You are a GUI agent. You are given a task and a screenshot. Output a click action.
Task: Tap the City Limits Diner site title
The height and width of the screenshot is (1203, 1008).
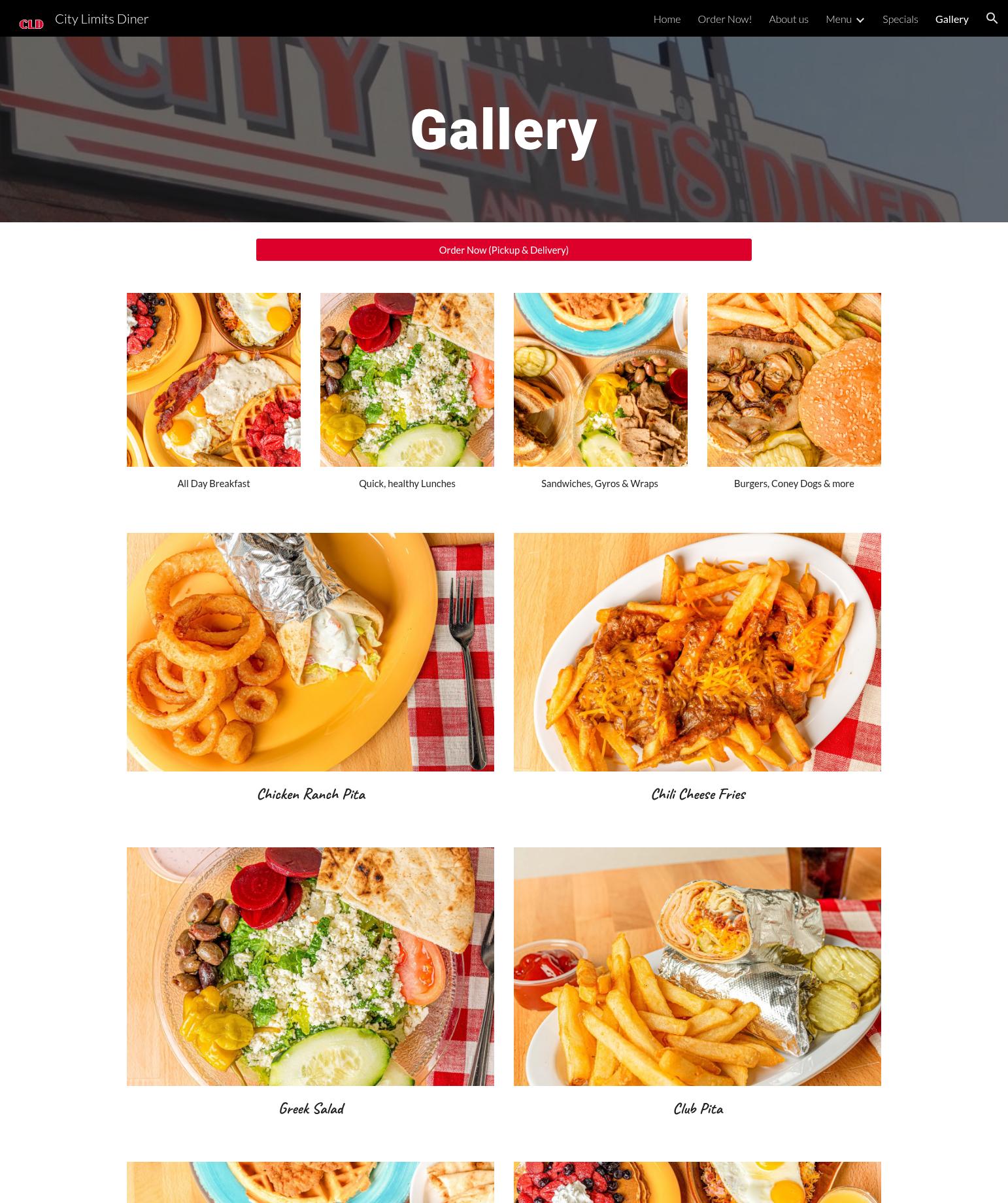(x=101, y=19)
